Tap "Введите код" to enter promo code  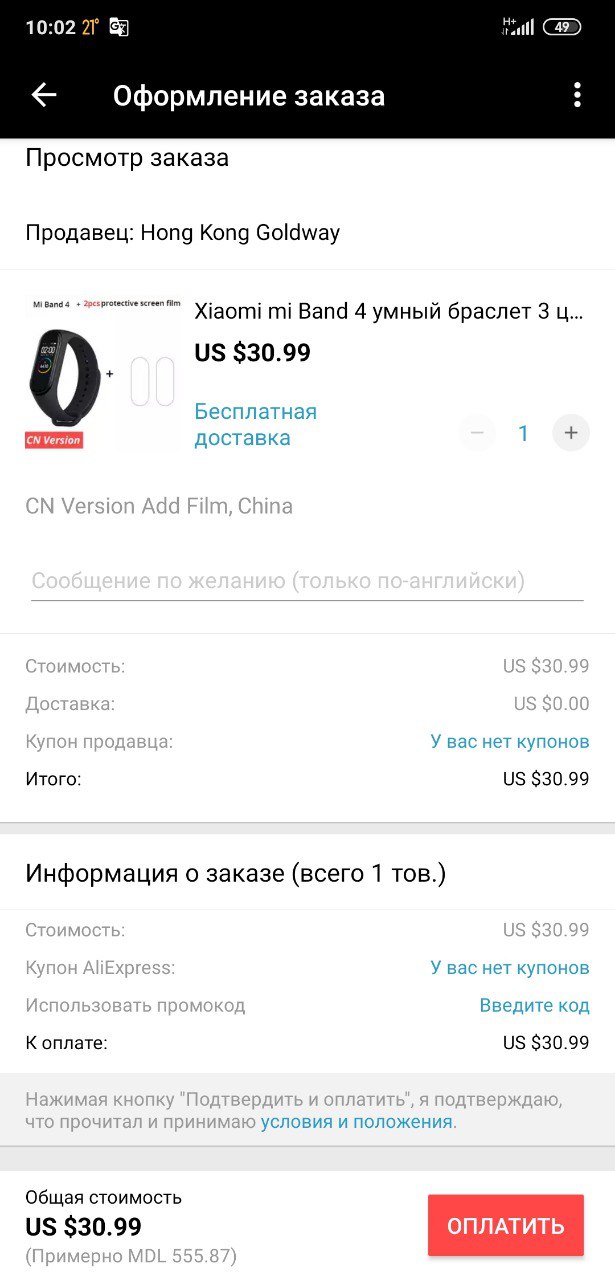pos(534,1006)
